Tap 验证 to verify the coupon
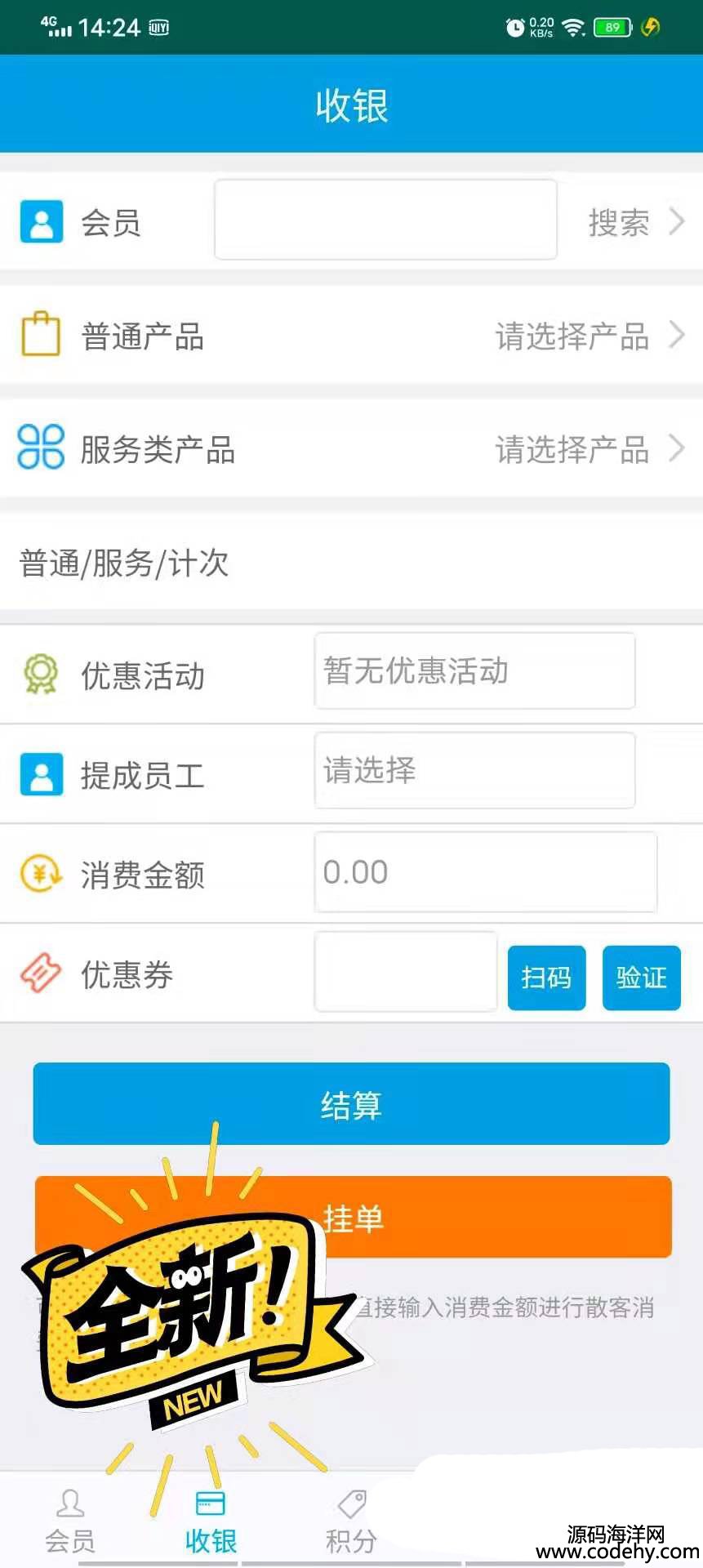This screenshot has width=703, height=1568. coord(641,978)
